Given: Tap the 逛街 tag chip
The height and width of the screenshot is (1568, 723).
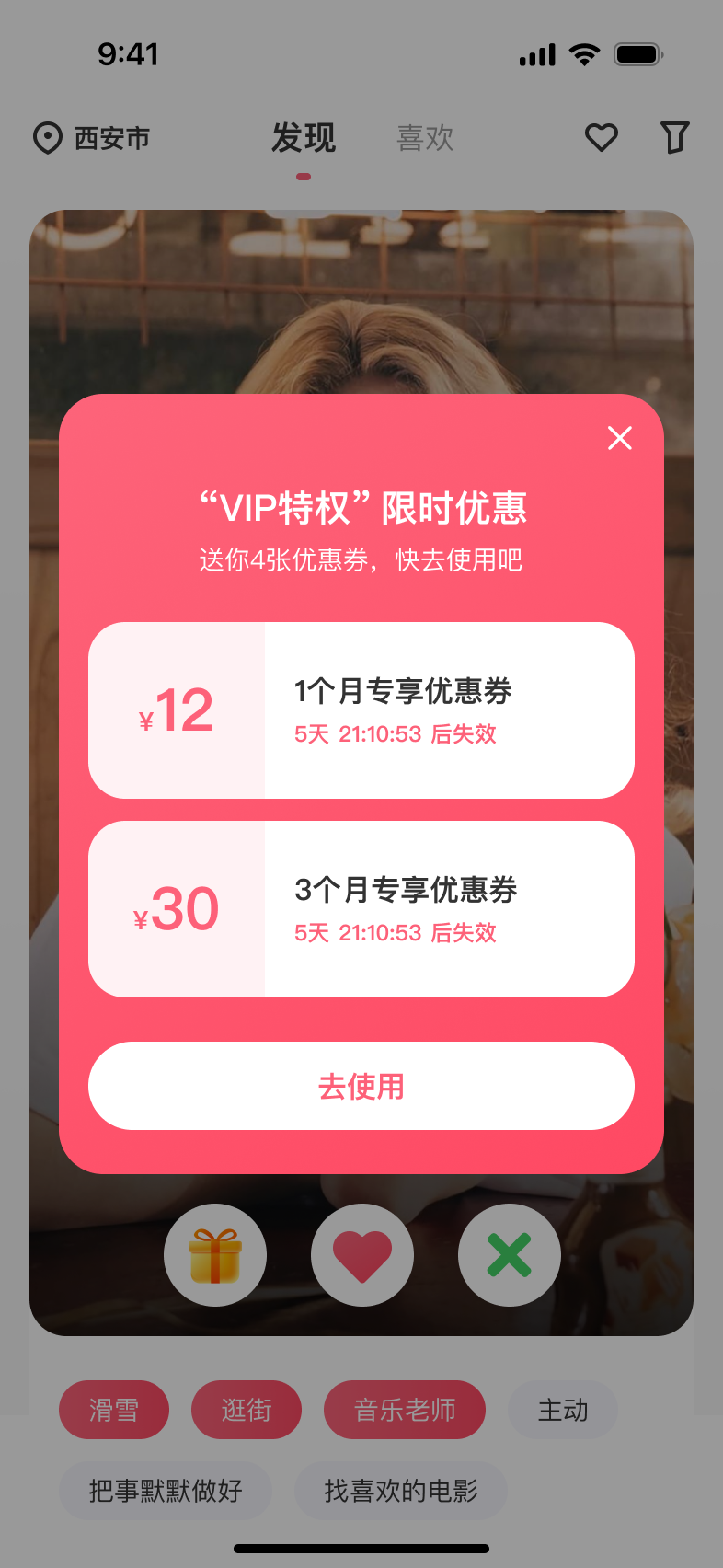Looking at the screenshot, I should tap(247, 1410).
